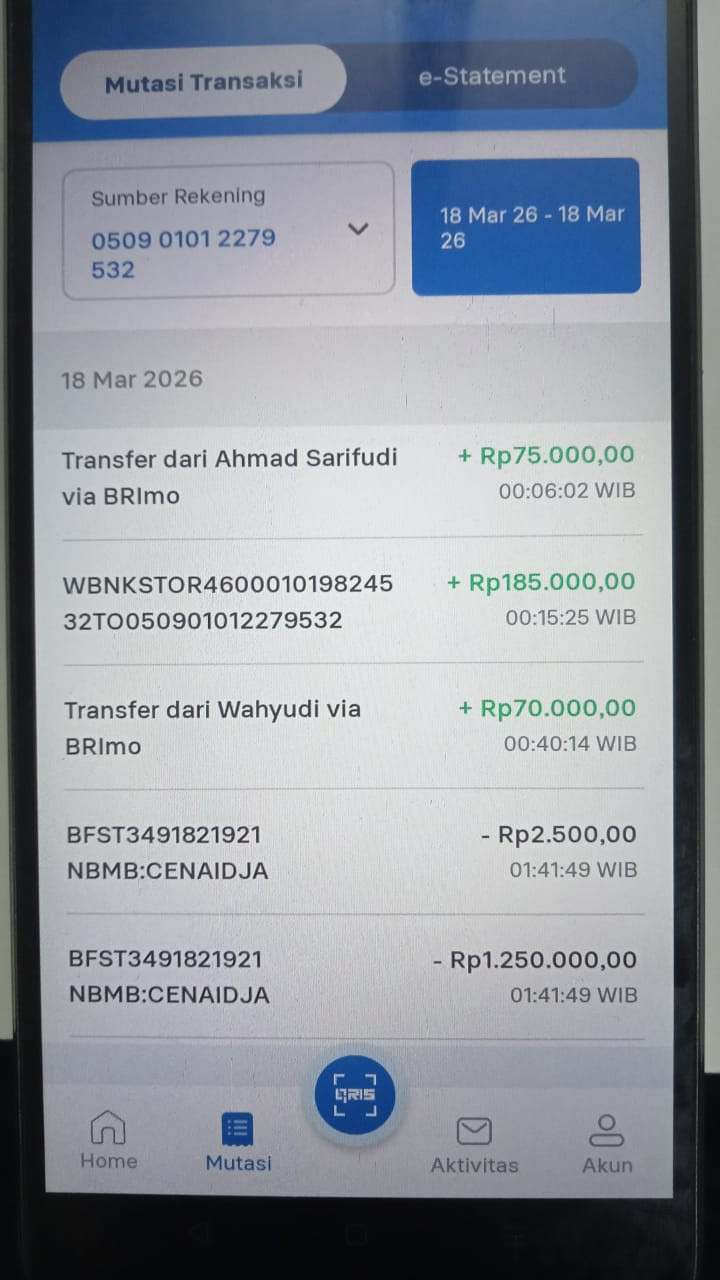Change the 18 Mar 26 date range

[526, 227]
